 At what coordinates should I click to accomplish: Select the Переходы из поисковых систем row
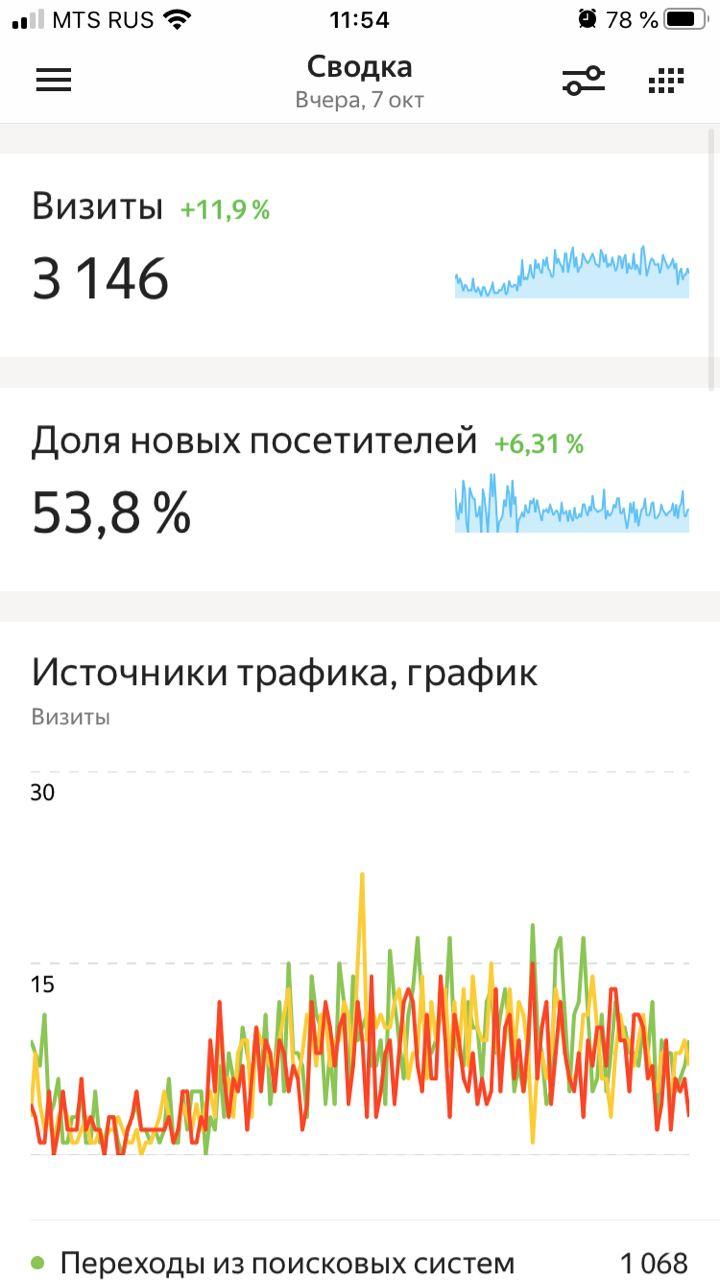tap(360, 1262)
